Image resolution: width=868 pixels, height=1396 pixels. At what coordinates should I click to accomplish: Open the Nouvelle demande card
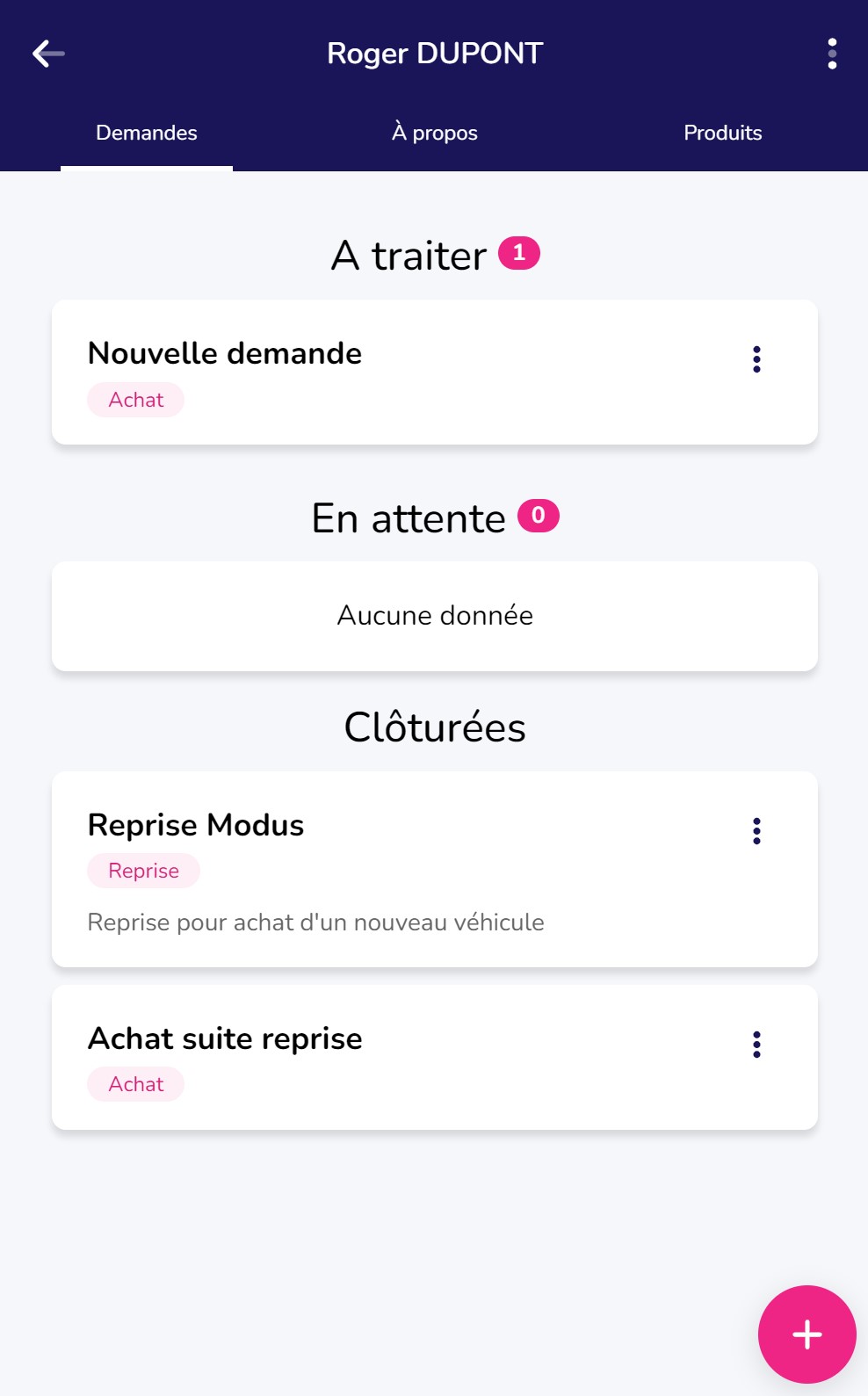[x=351, y=373]
